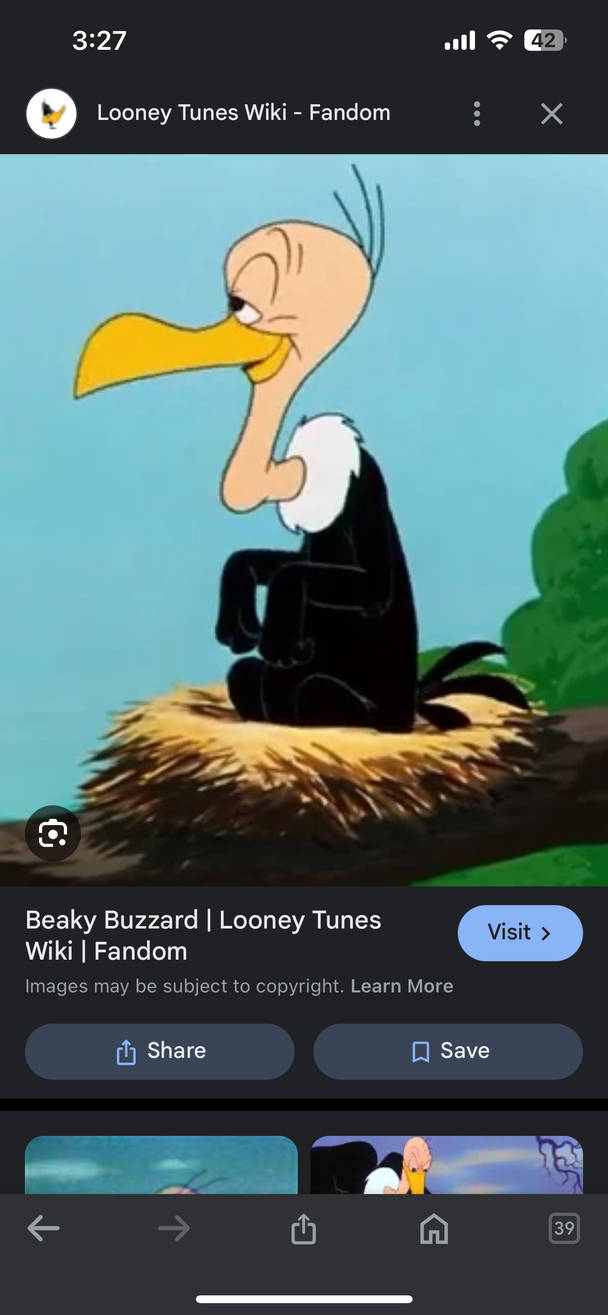The width and height of the screenshot is (608, 1315).
Task: Close the image viewer
Action: point(552,114)
